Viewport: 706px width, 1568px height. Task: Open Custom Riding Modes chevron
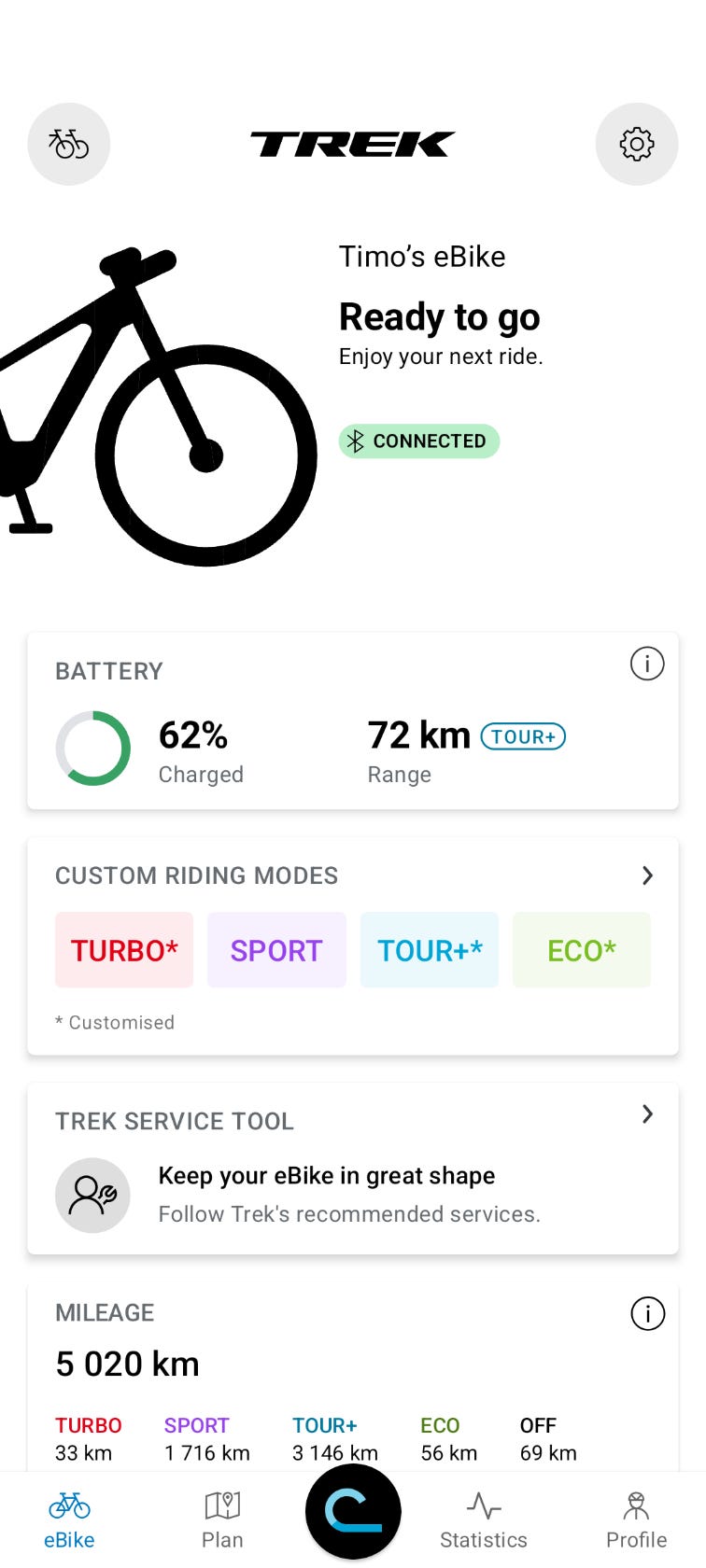click(647, 875)
